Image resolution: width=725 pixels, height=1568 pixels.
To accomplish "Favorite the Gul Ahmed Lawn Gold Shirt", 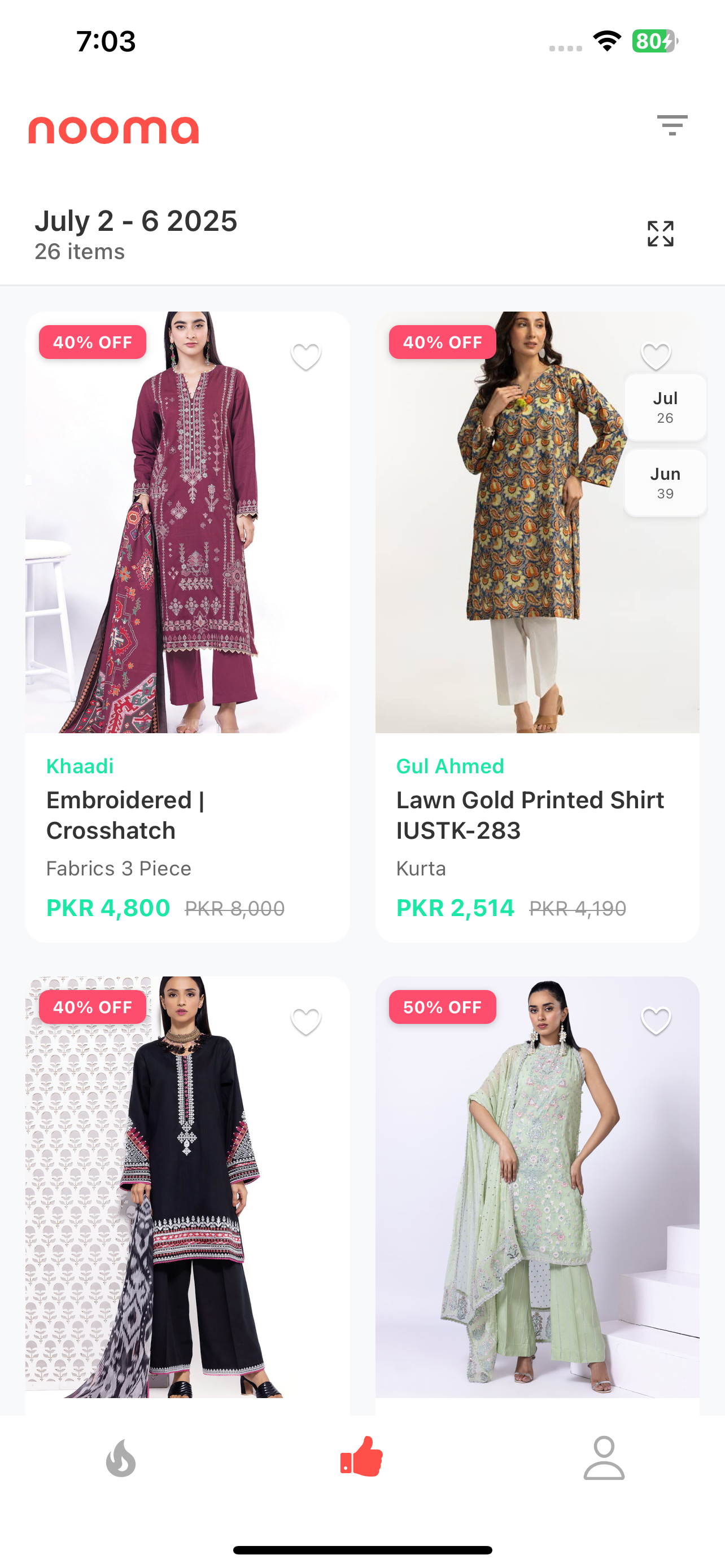I will pyautogui.click(x=655, y=356).
